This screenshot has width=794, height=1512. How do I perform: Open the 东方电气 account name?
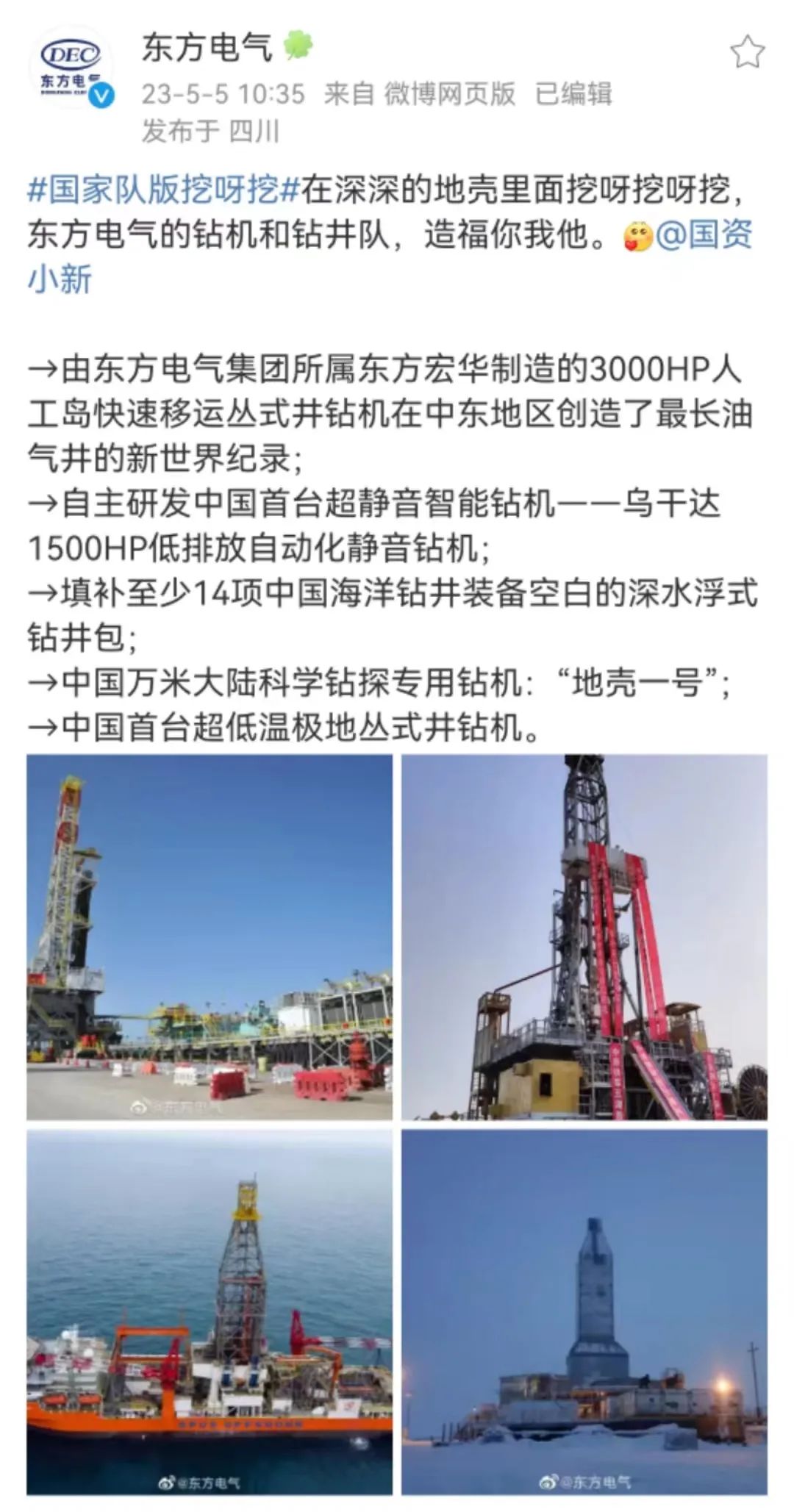coord(207,49)
